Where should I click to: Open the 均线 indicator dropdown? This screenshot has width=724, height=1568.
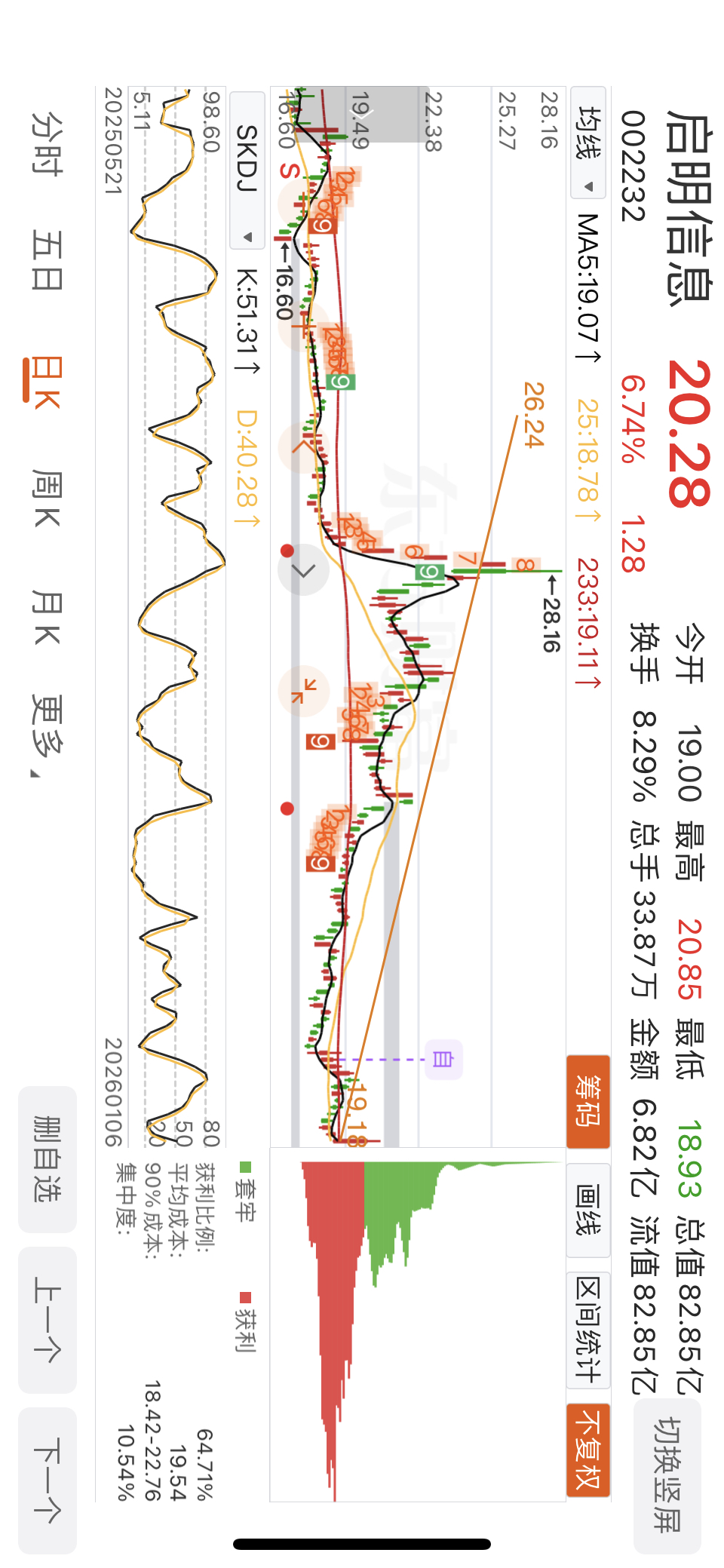(588, 143)
